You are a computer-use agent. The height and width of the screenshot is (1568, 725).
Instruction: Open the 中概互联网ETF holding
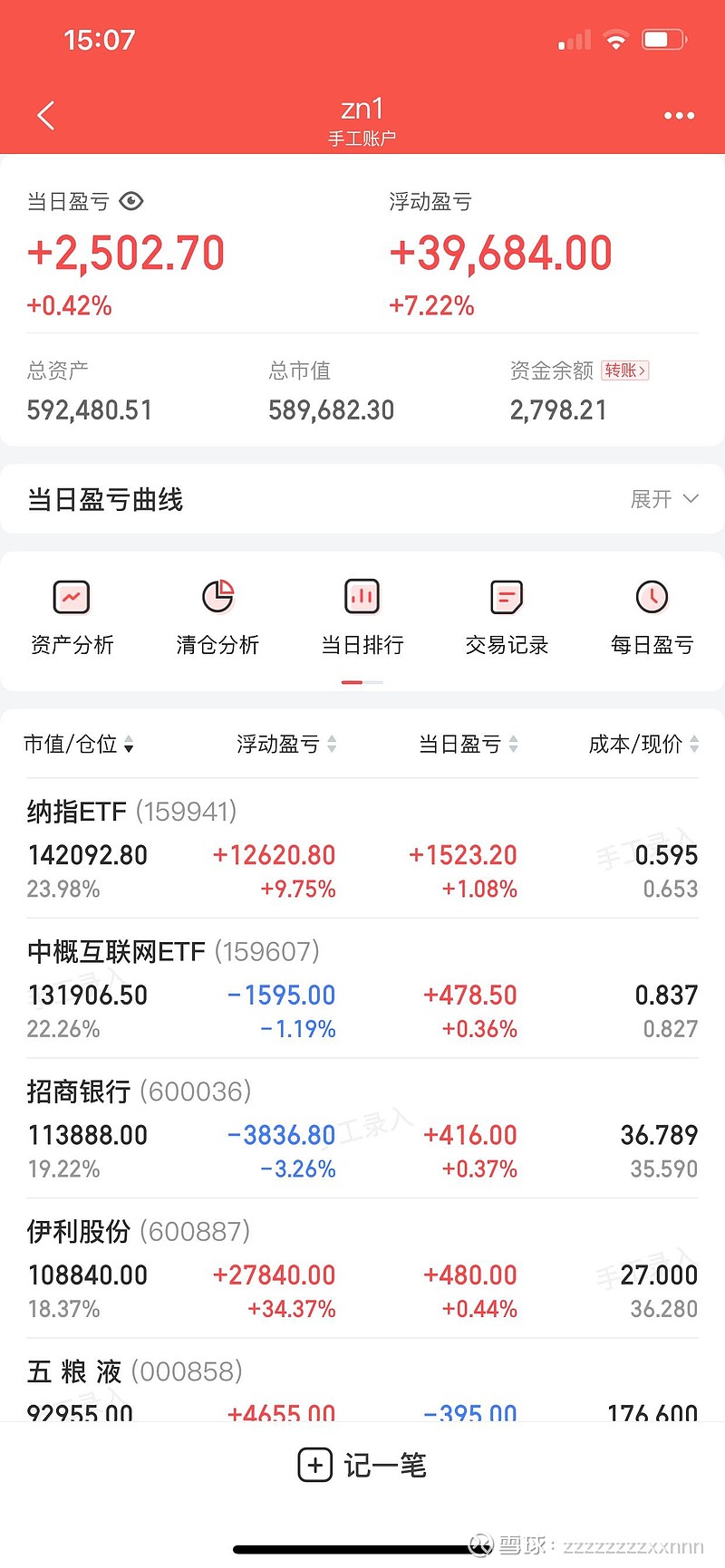(x=362, y=989)
